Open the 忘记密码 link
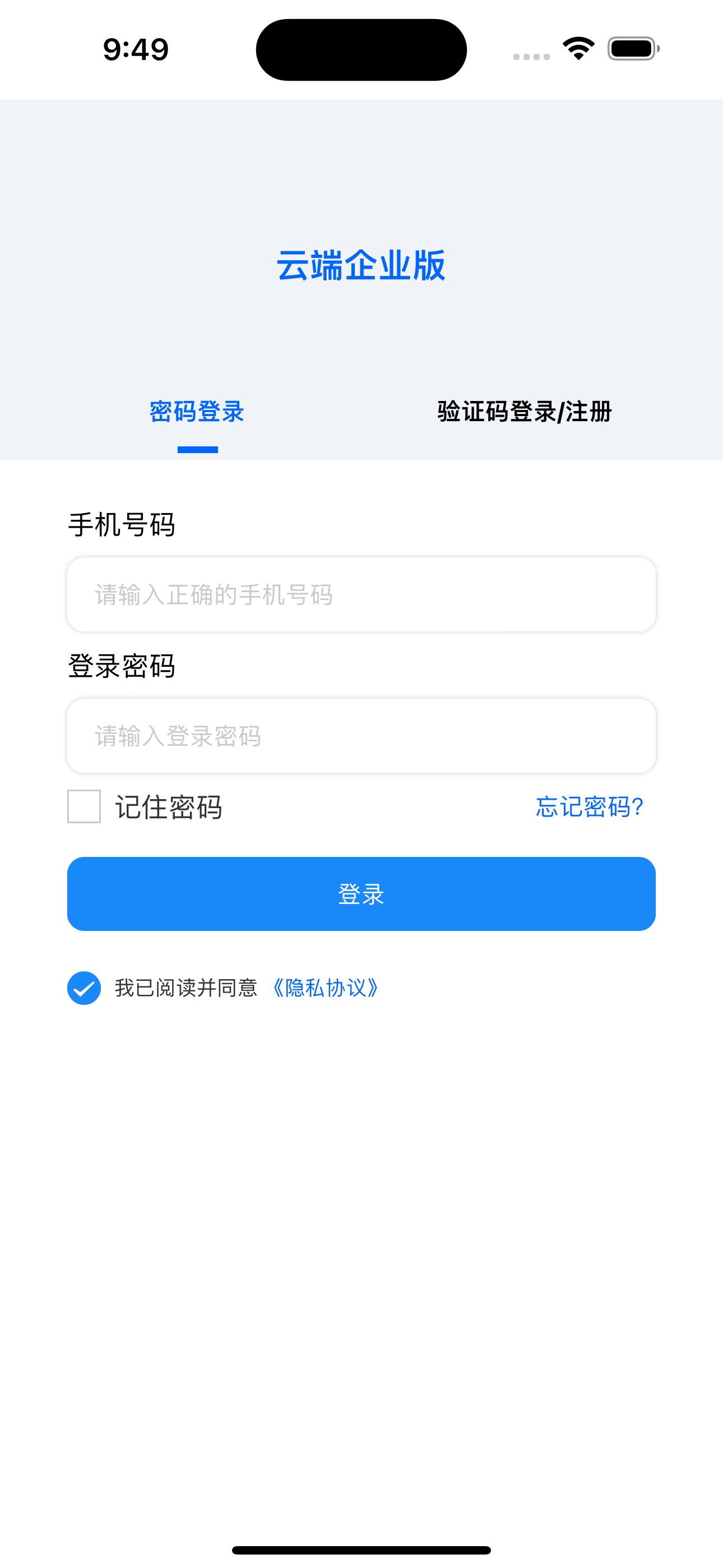The image size is (723, 1568). [x=588, y=808]
